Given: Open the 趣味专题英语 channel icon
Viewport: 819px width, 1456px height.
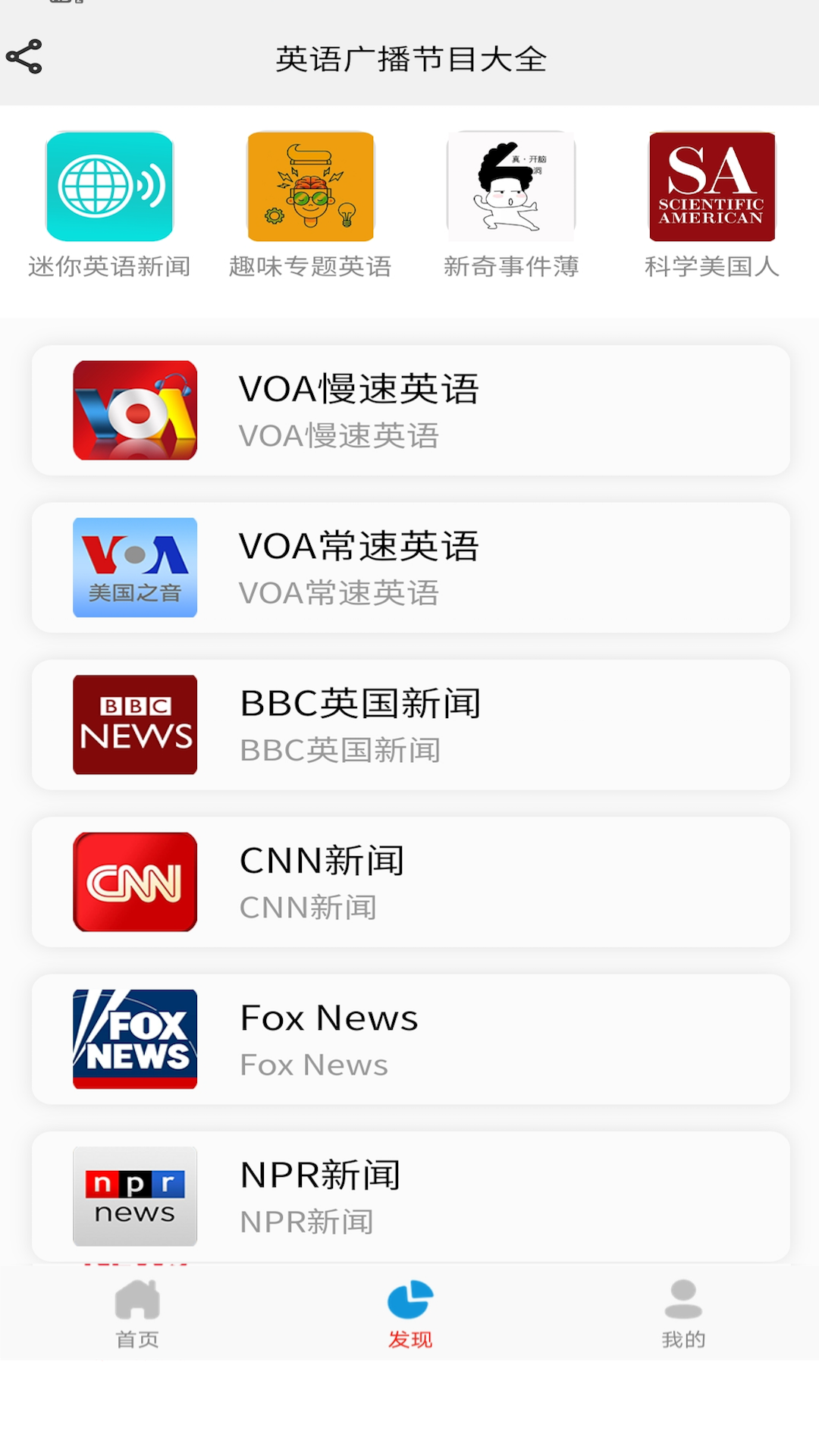Looking at the screenshot, I should 310,187.
